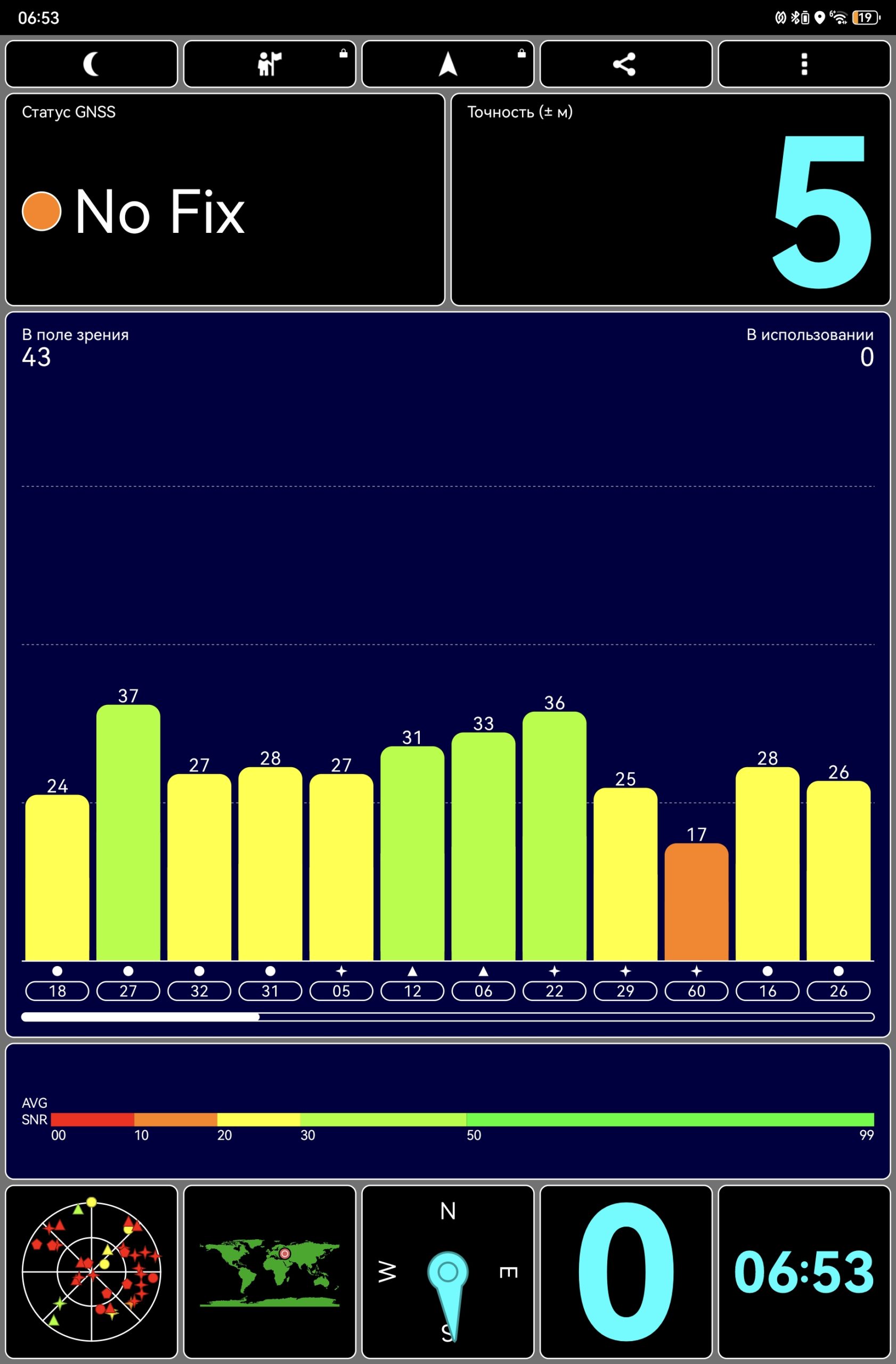Tap the satellite chart's horizontal scrollbar
The width and height of the screenshot is (896, 1364).
[x=448, y=1017]
